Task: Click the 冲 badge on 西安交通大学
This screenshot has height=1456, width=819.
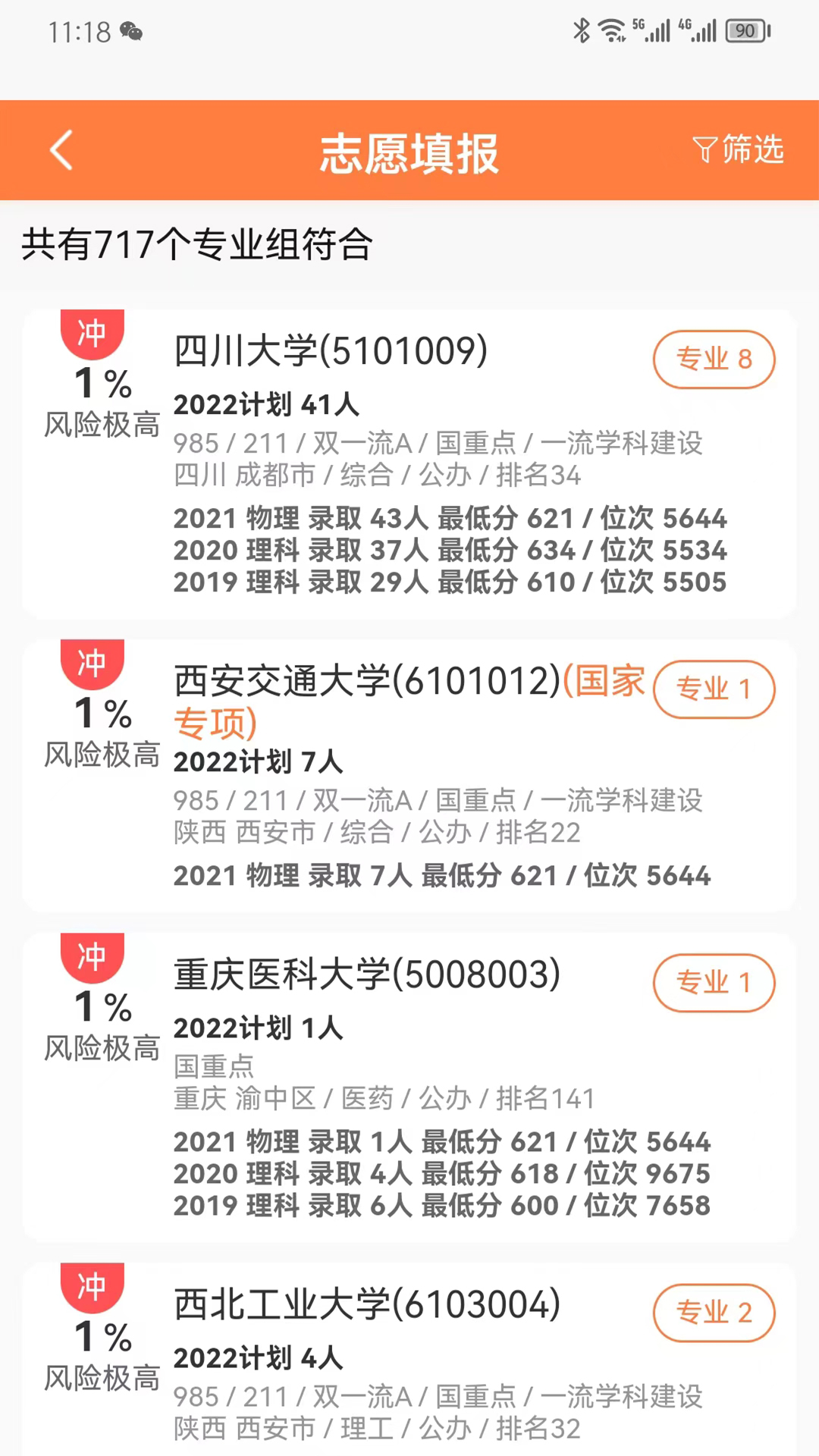Action: pyautogui.click(x=93, y=662)
